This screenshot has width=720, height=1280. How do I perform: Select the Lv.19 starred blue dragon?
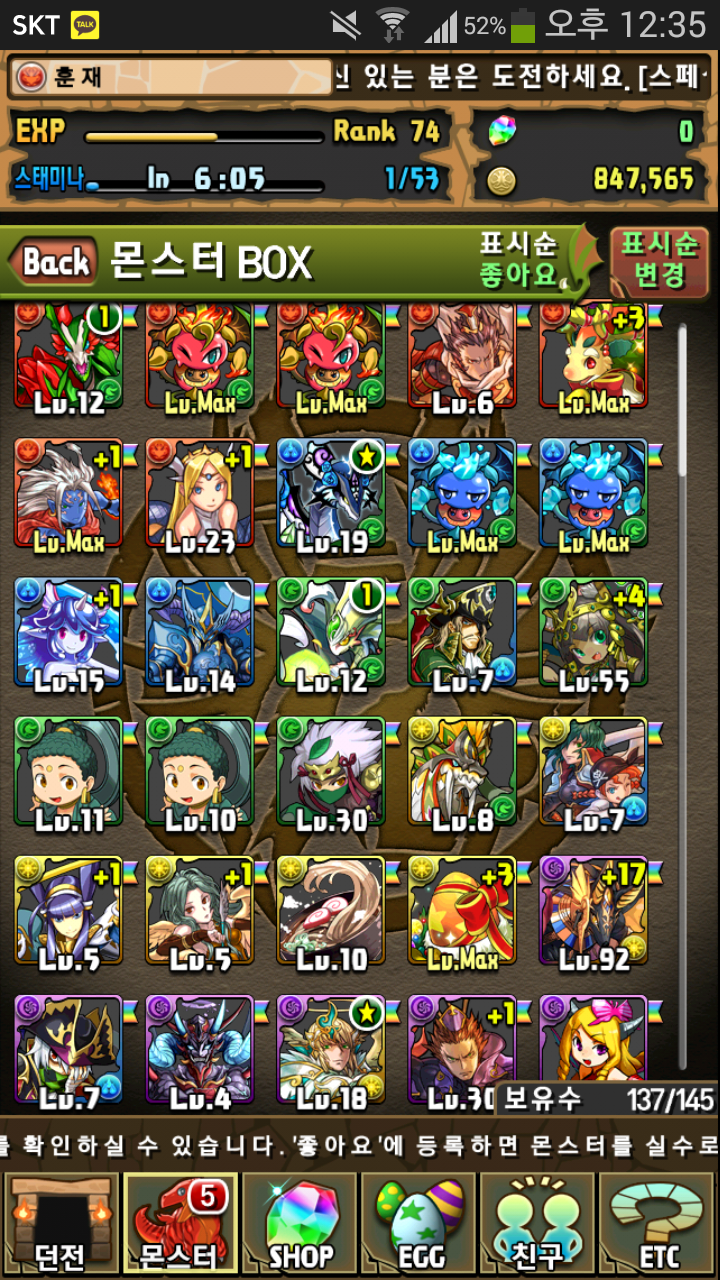coord(331,497)
